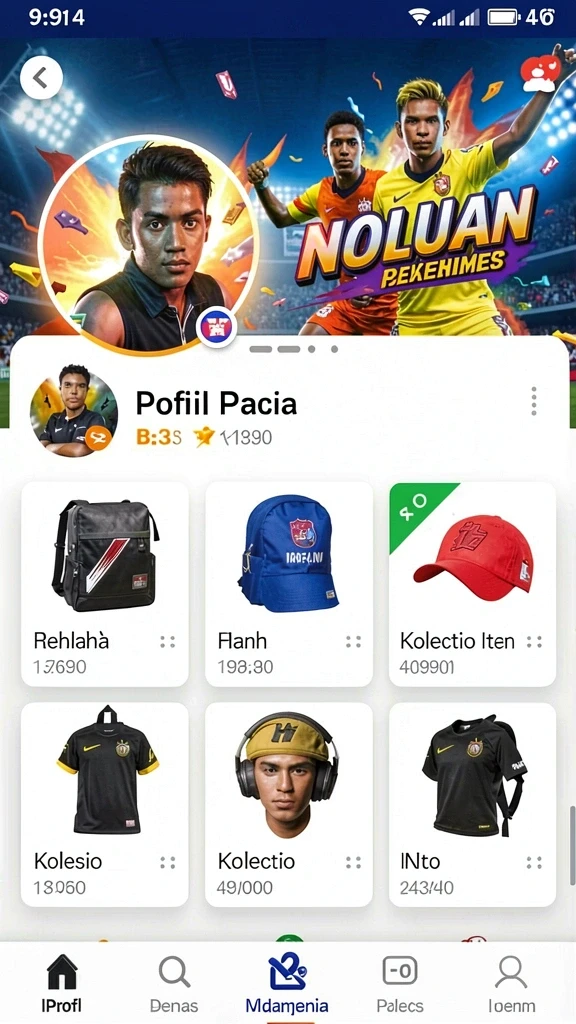Open the INto black shirt card
Screen dimensions: 576x1024
(472, 805)
